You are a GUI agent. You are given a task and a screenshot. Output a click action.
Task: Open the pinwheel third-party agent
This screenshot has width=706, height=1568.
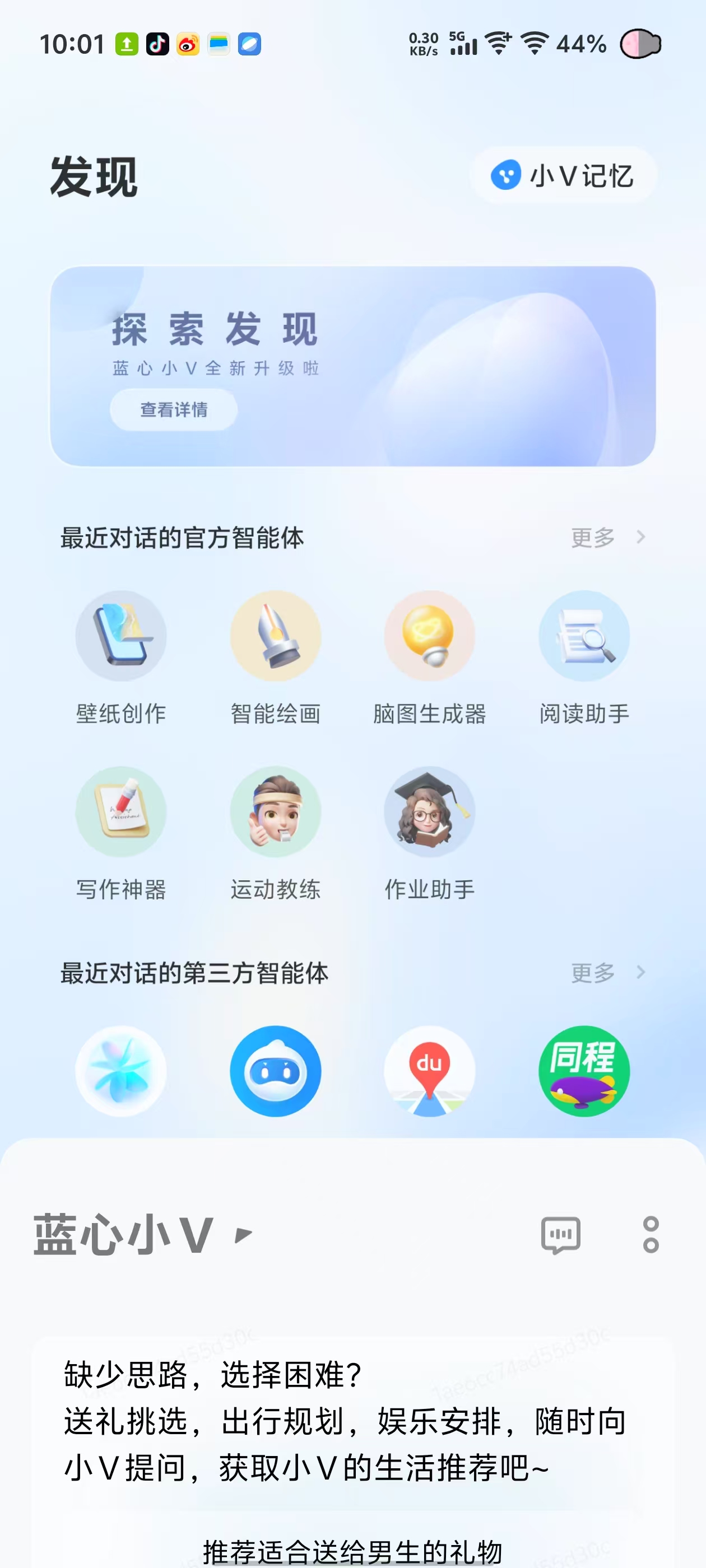(x=120, y=1071)
